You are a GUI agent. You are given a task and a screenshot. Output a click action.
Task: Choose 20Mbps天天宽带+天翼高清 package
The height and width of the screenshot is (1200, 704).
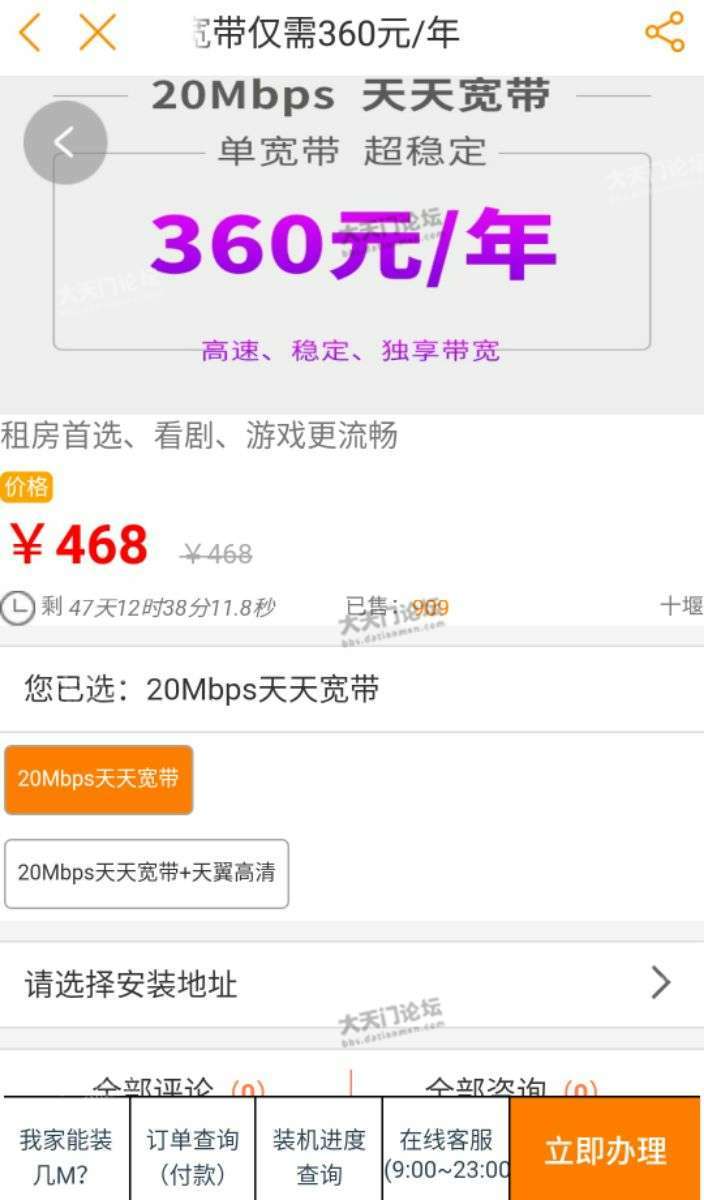click(x=146, y=873)
